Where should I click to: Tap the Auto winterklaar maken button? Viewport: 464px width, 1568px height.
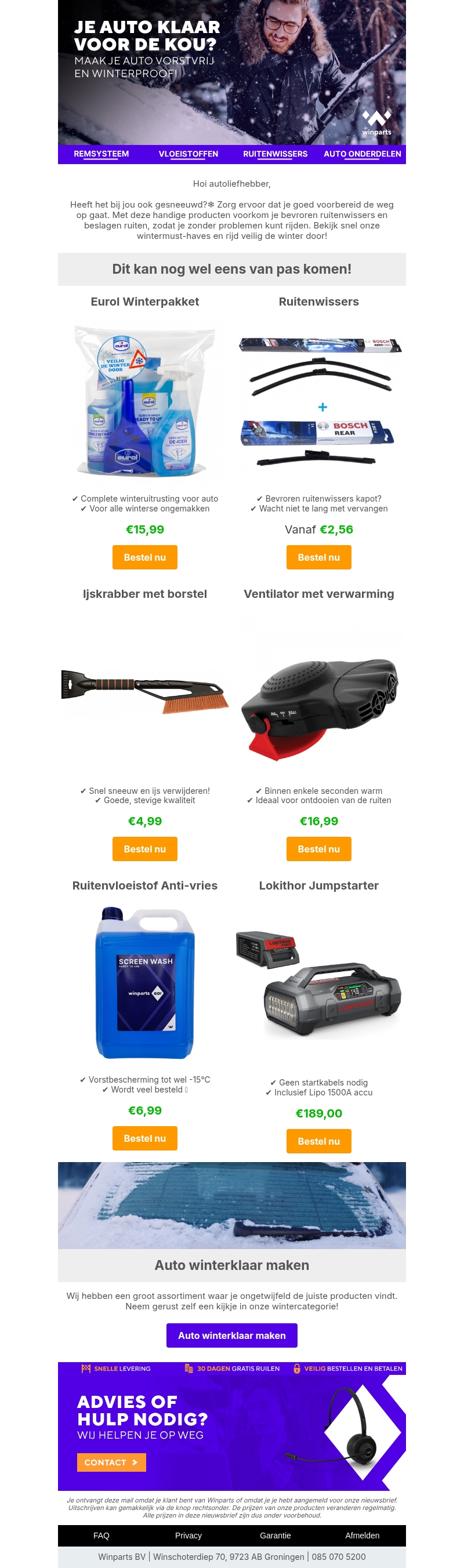pos(231,1335)
